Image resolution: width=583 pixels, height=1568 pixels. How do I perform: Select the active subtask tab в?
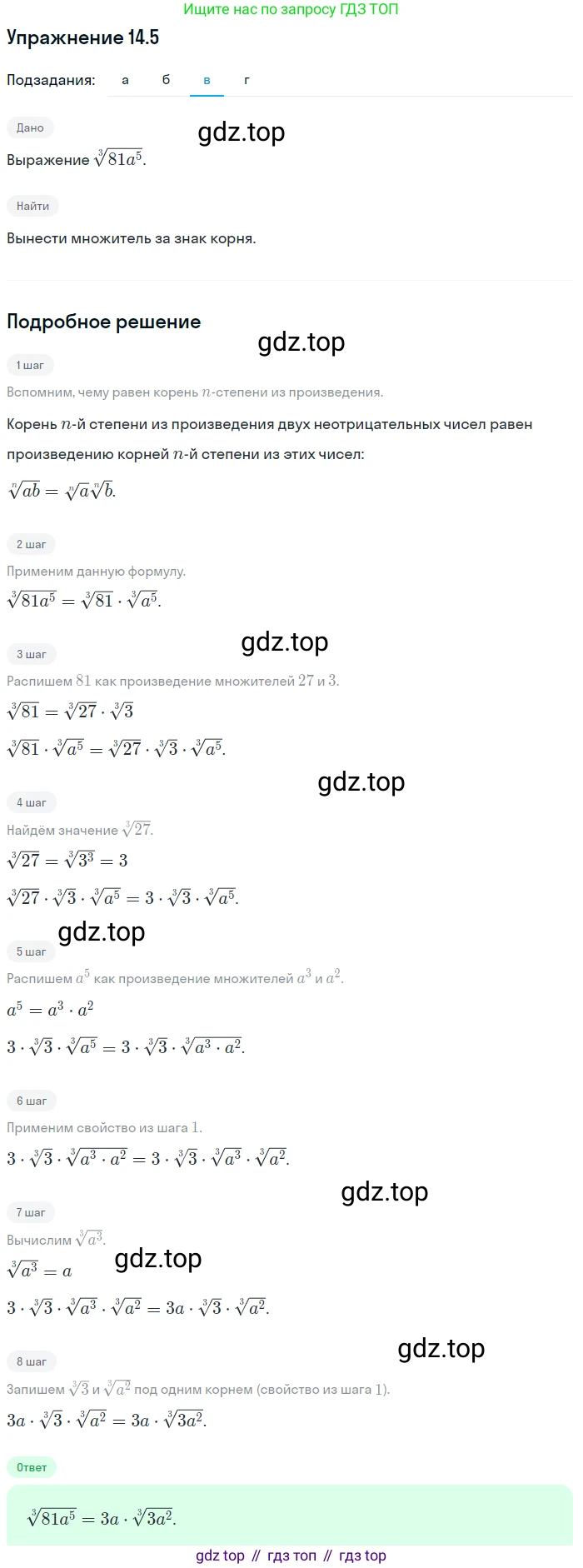click(207, 80)
